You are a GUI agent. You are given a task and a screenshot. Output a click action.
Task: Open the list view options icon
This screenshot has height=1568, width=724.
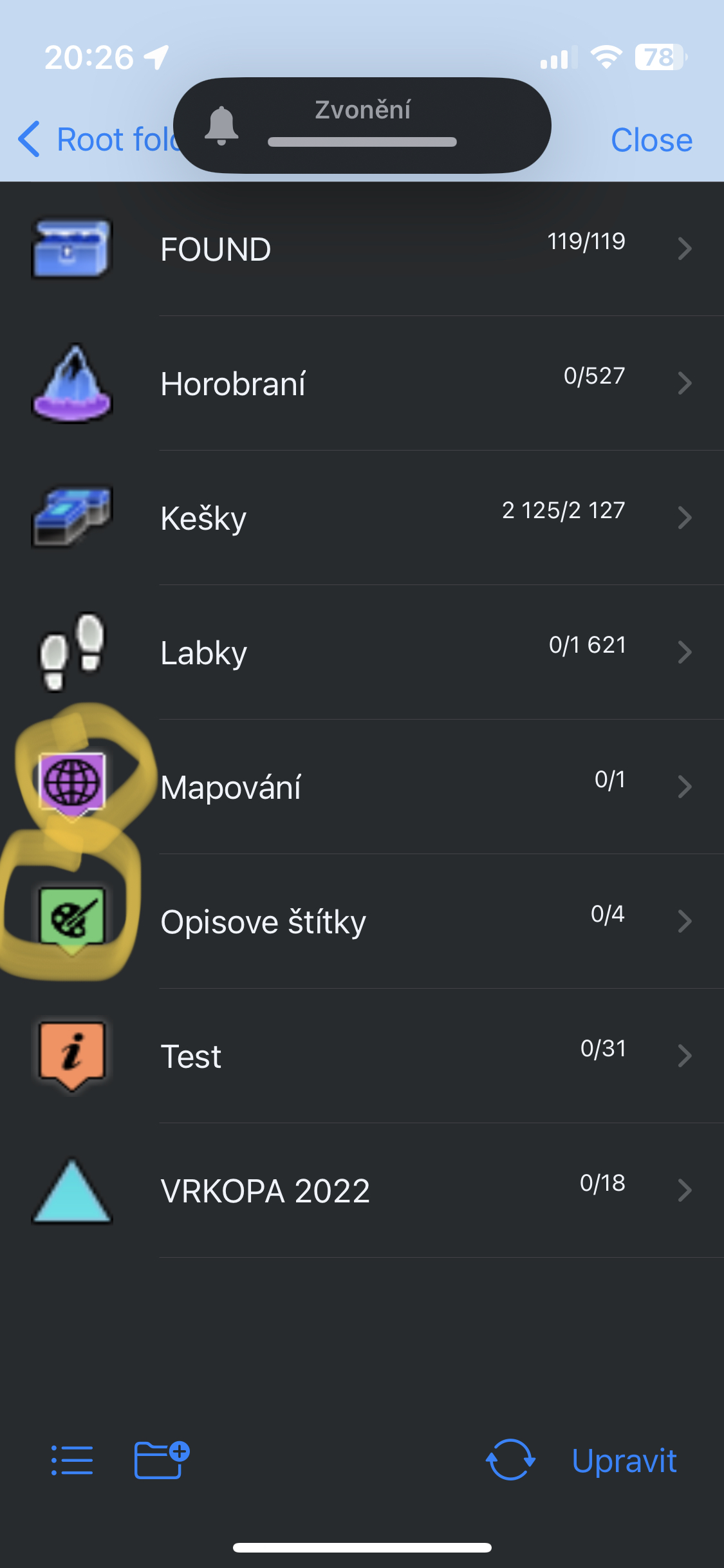click(x=72, y=1460)
